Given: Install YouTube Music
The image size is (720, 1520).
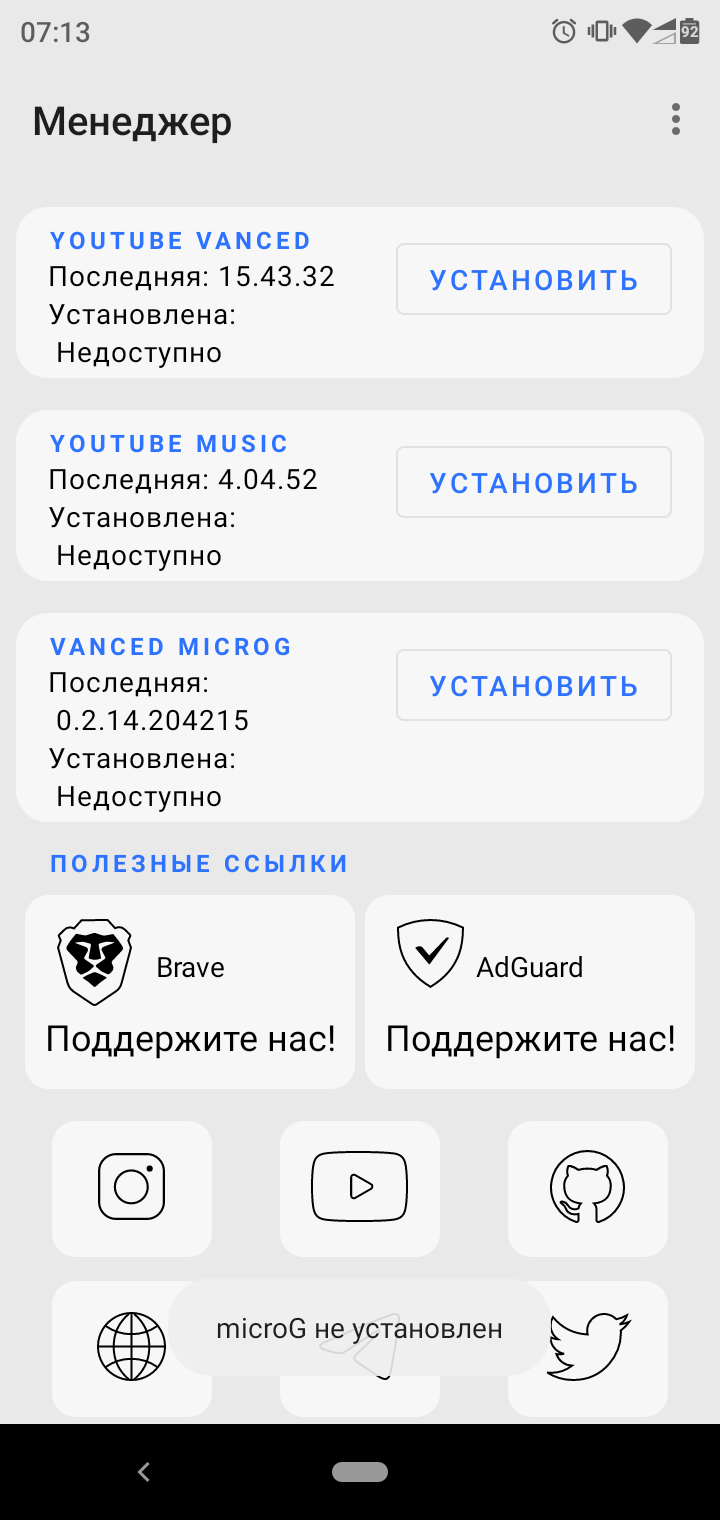Looking at the screenshot, I should [x=533, y=482].
